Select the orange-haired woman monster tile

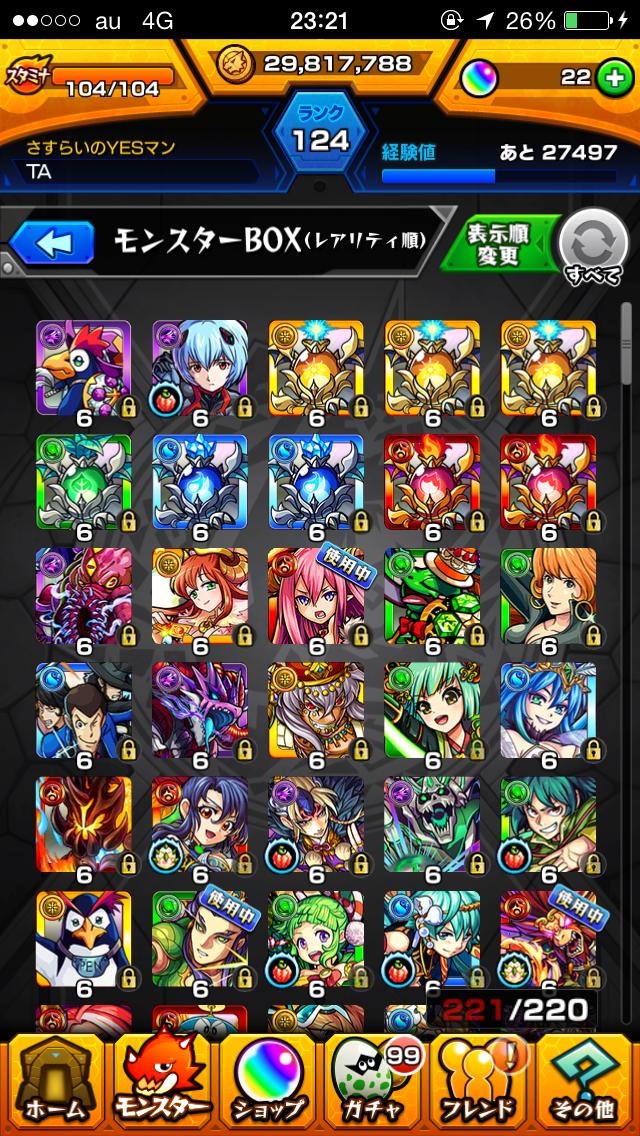click(548, 596)
